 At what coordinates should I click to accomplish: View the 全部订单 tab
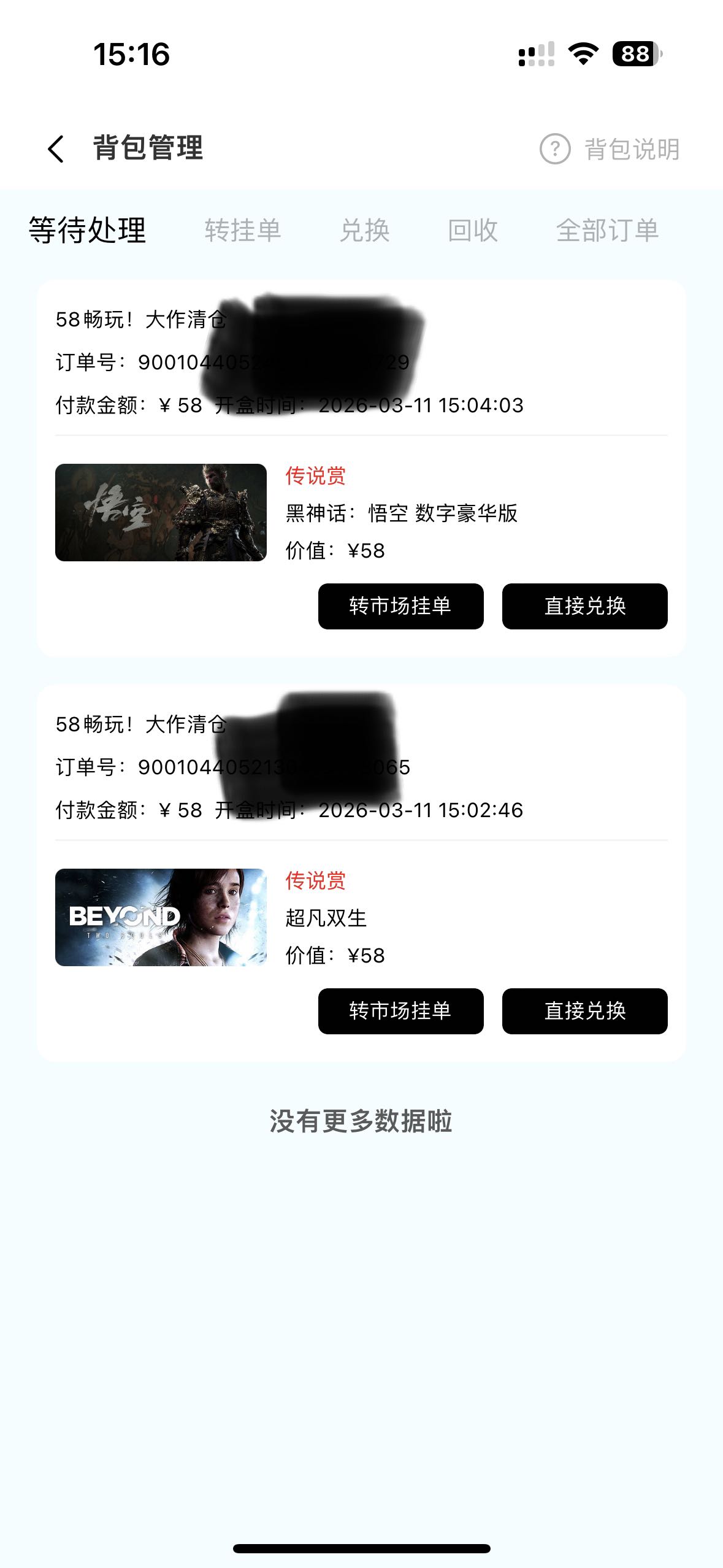coord(607,231)
